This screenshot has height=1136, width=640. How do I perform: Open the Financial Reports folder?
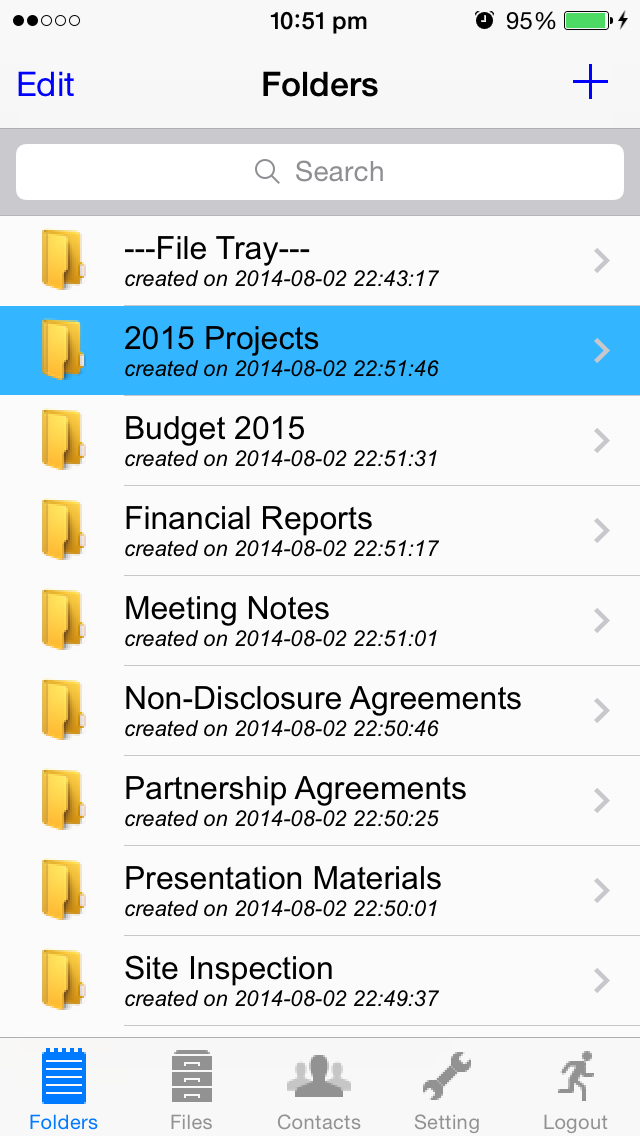(320, 530)
